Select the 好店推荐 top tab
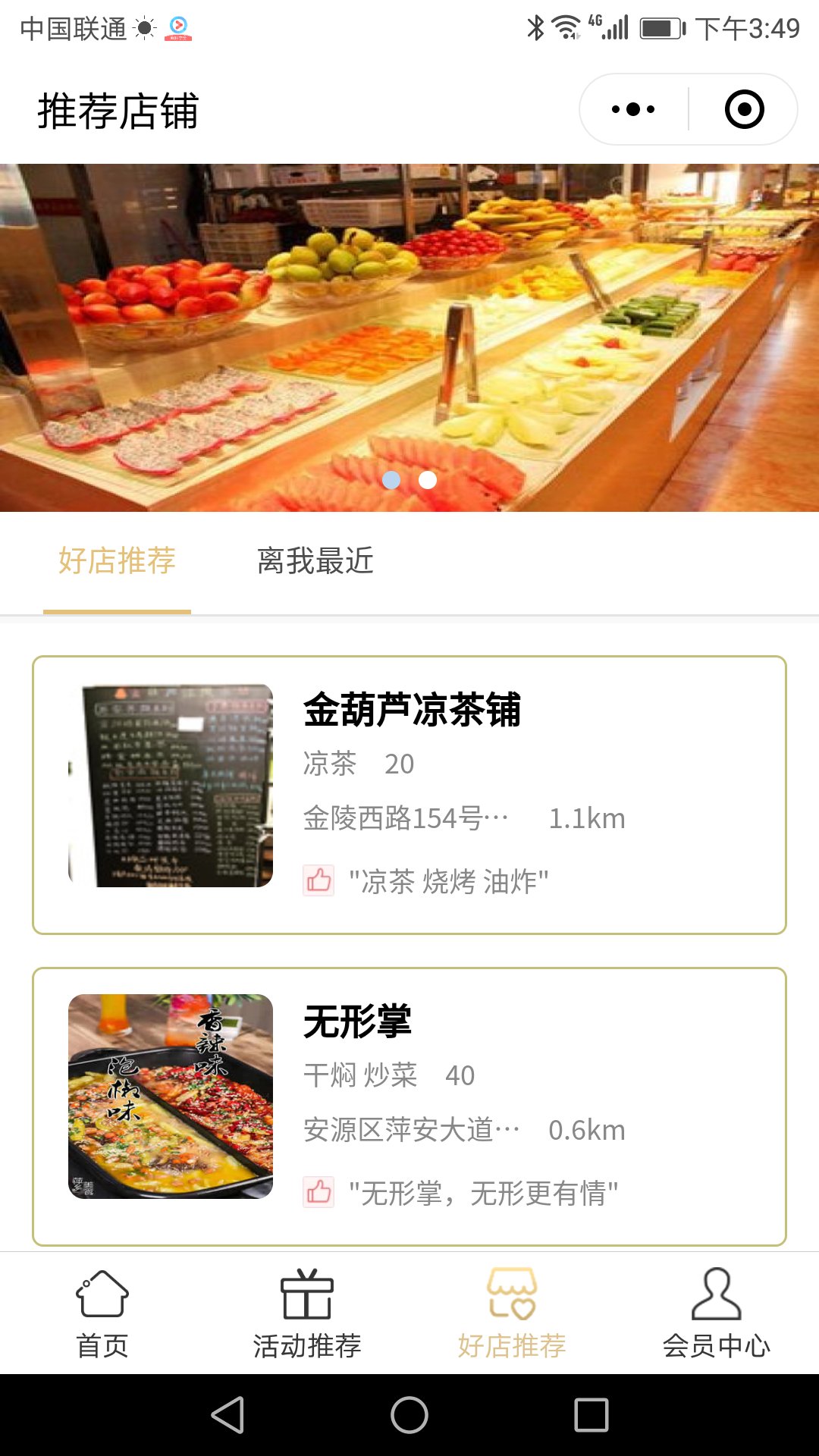This screenshot has height=1456, width=819. (118, 561)
